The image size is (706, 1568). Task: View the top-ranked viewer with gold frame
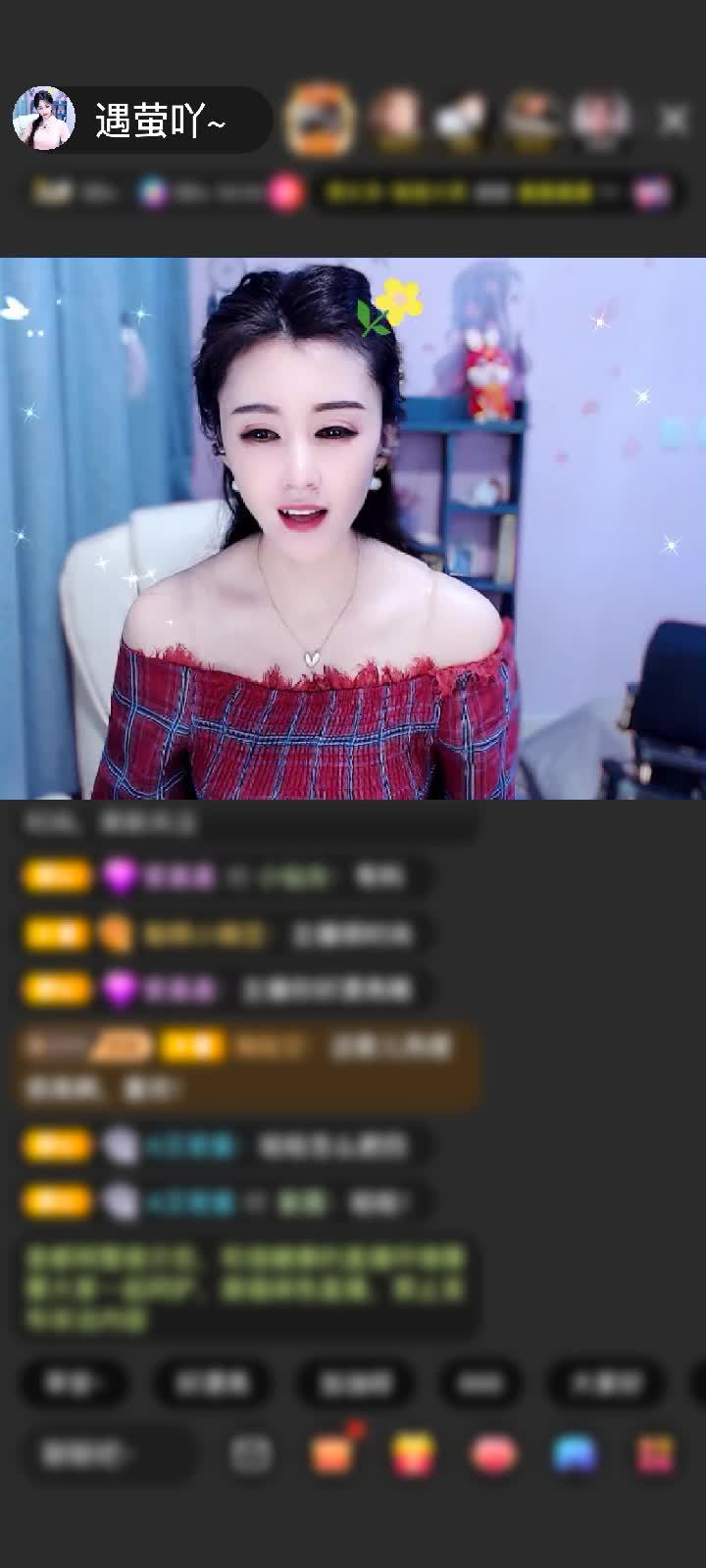319,119
